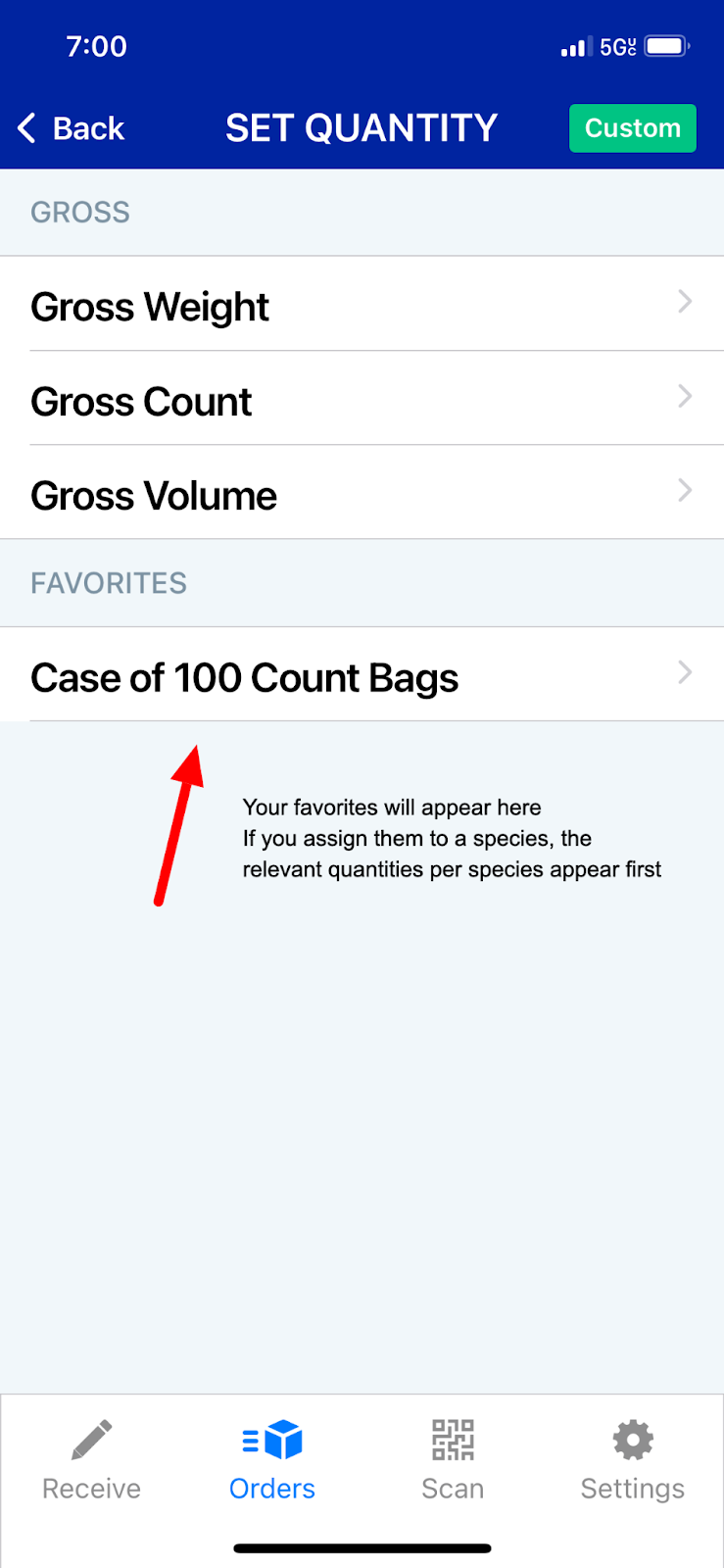Open the Case of 100 Count Bags favorite

point(362,674)
